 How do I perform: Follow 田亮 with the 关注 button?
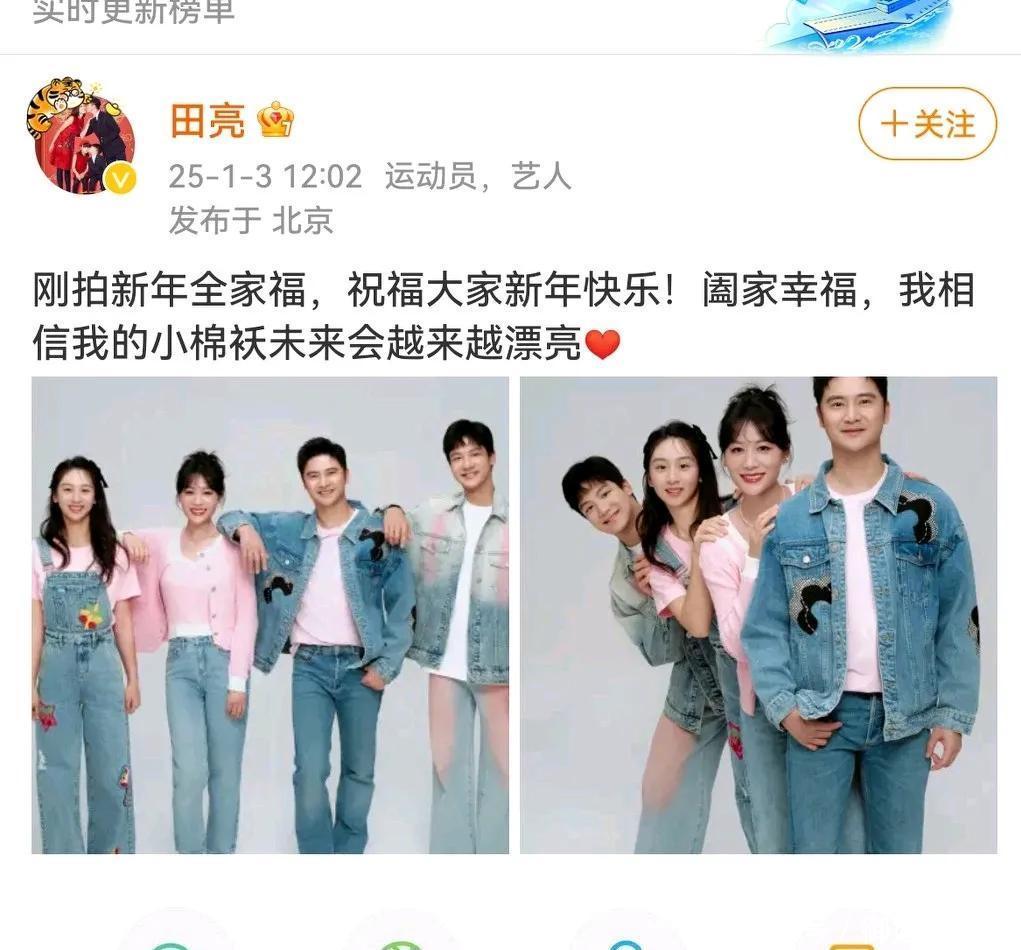coord(927,124)
